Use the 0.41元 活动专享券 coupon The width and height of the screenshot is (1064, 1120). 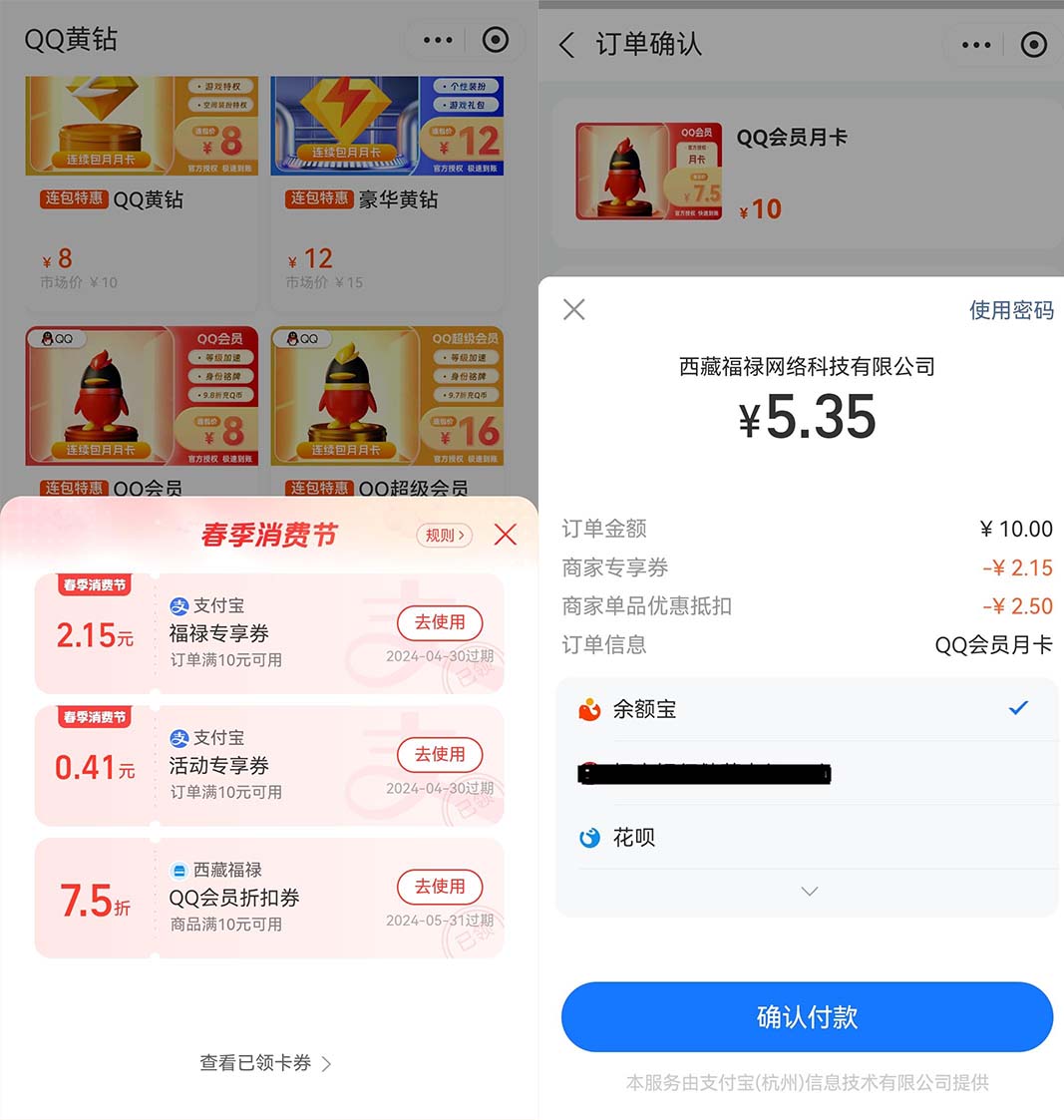440,755
